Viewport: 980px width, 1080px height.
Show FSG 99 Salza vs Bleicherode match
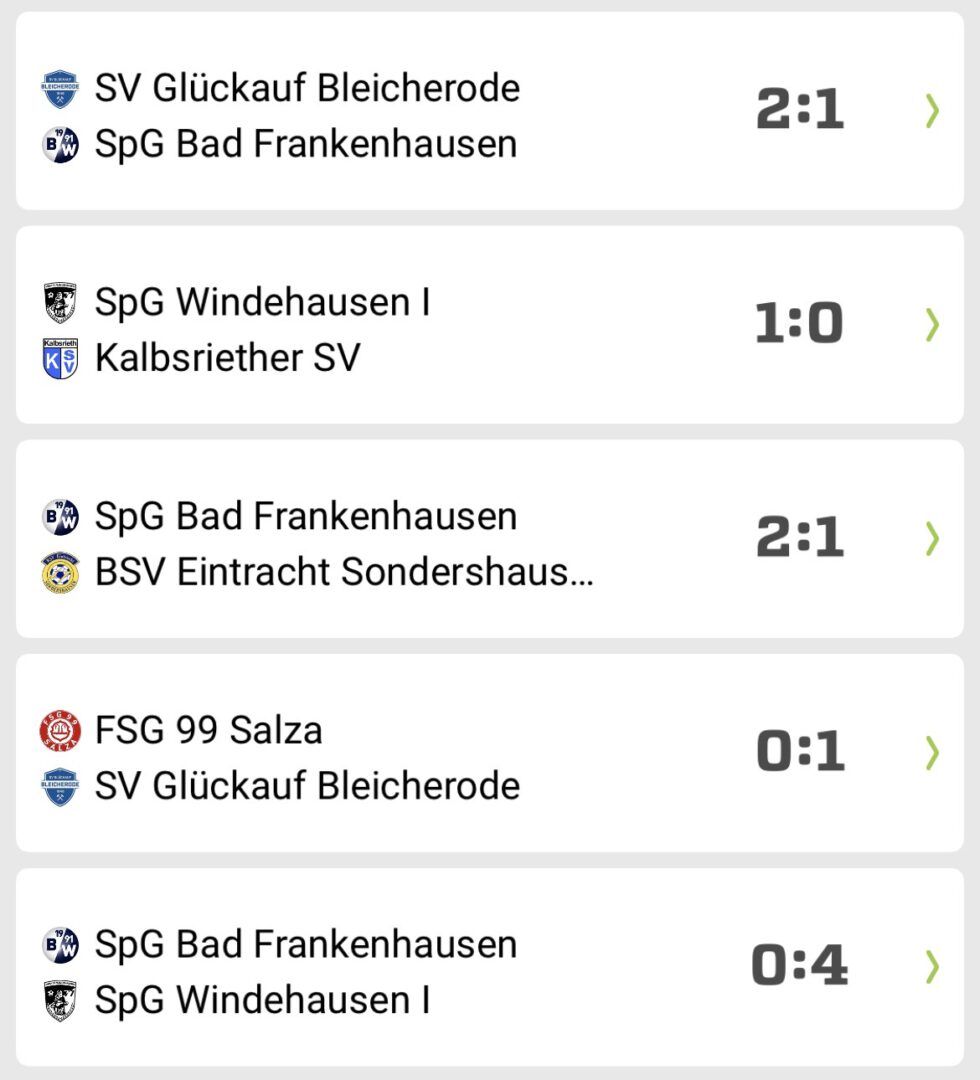coord(490,756)
